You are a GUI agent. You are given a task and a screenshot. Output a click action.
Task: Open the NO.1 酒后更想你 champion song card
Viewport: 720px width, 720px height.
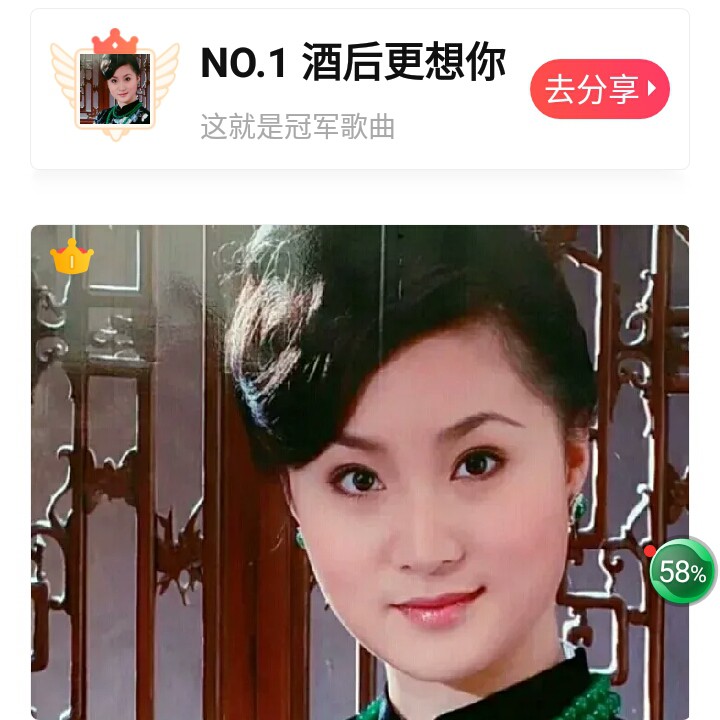click(x=350, y=90)
